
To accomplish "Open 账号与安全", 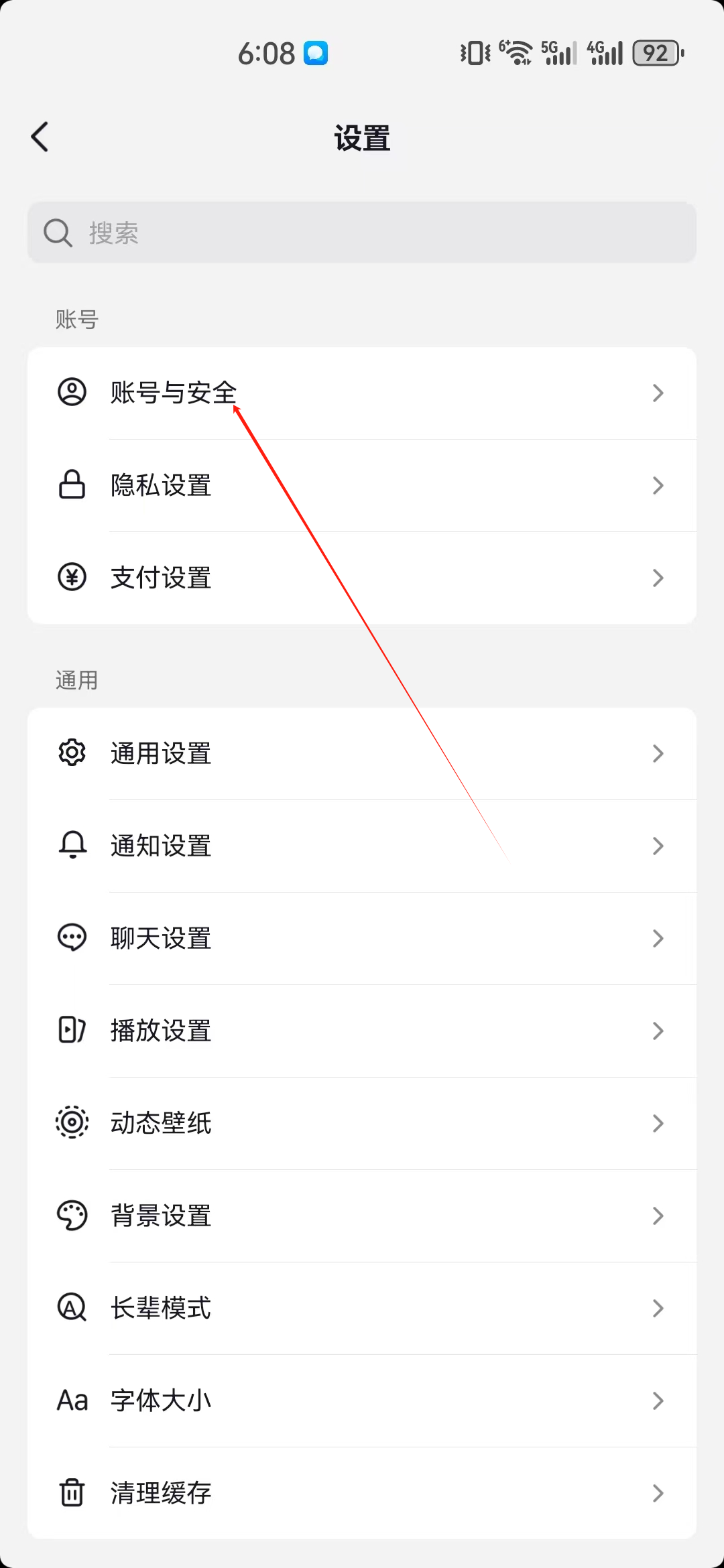I will click(x=362, y=393).
